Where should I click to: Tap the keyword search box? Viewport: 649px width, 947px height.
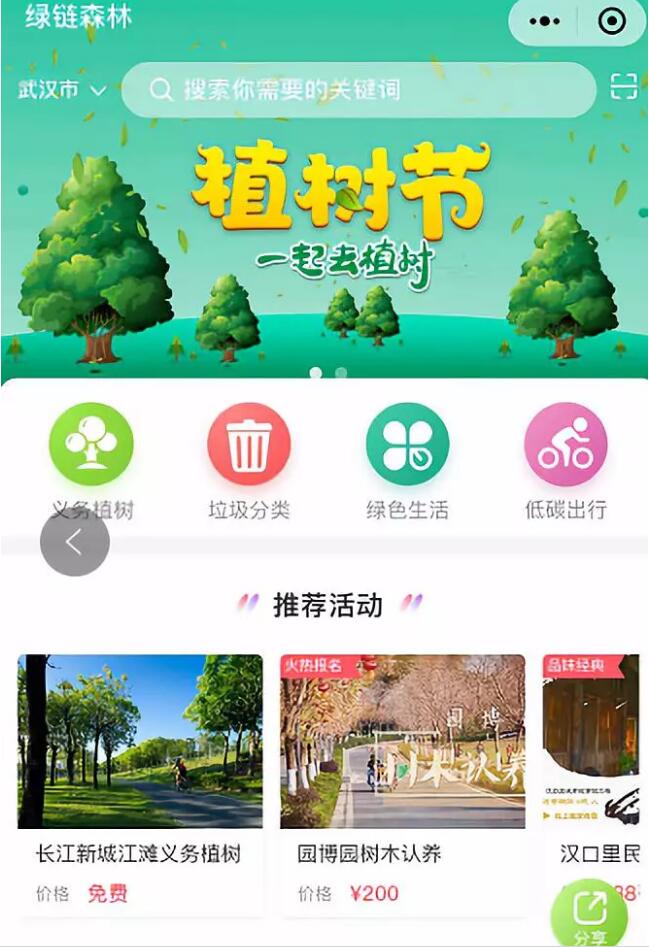click(x=358, y=90)
